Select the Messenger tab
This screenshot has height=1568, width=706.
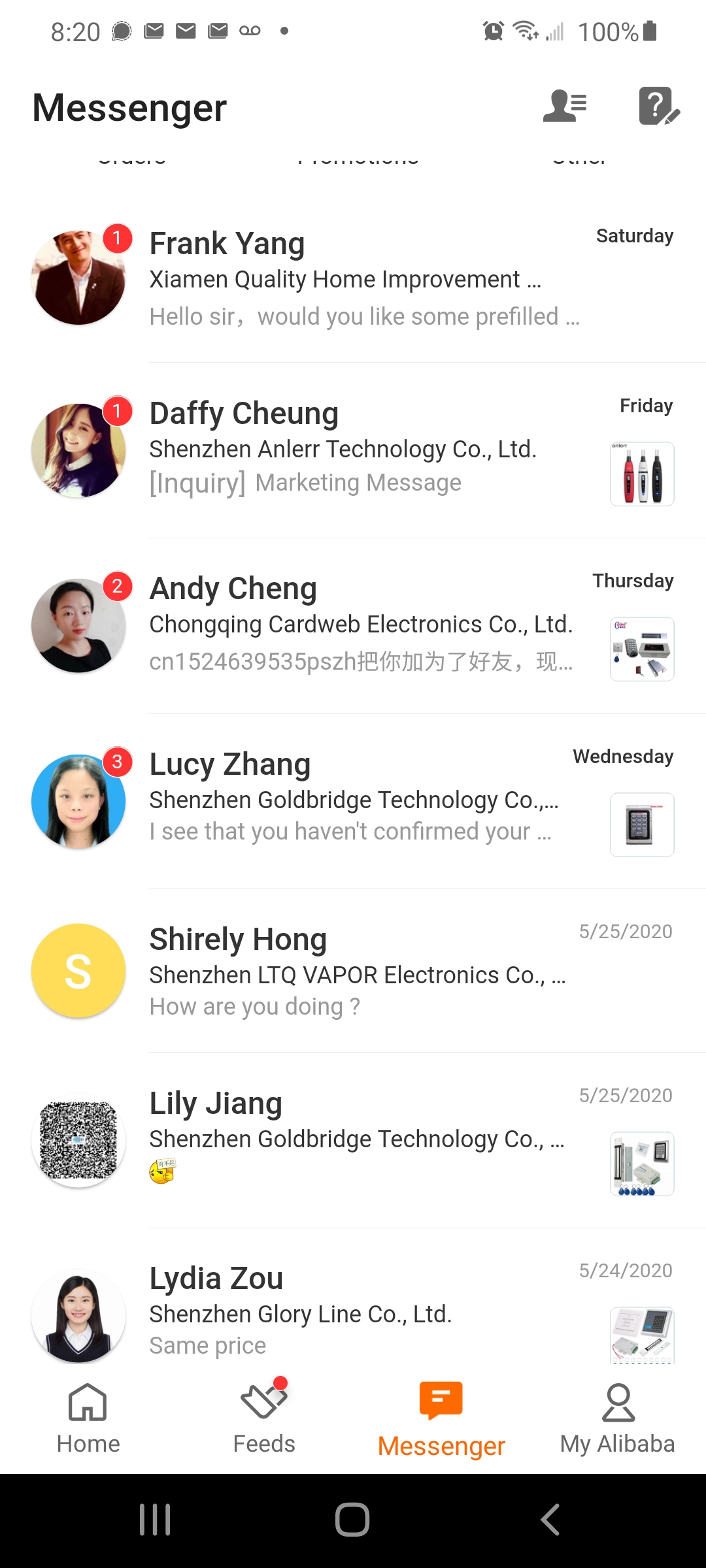click(x=441, y=1418)
